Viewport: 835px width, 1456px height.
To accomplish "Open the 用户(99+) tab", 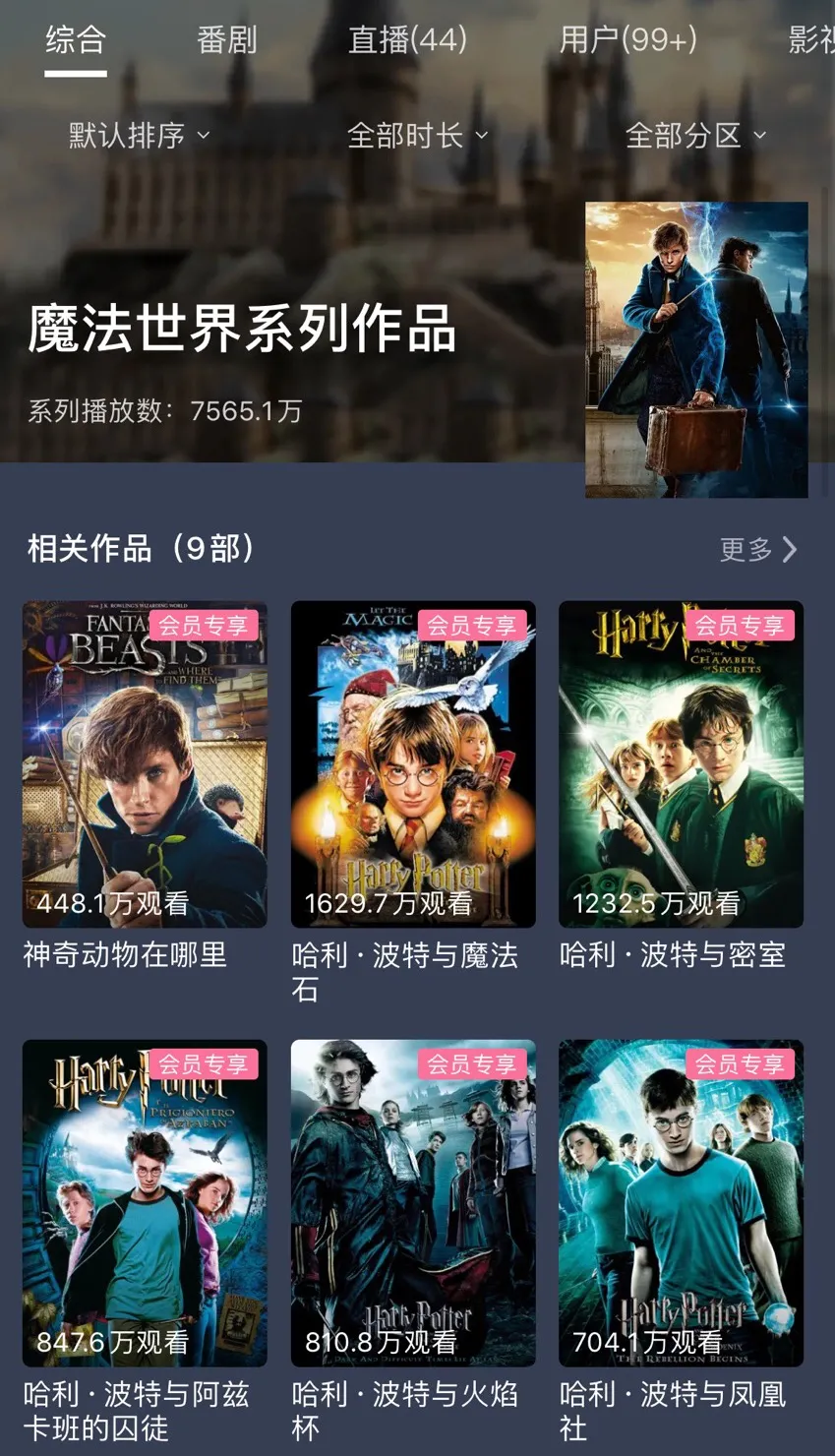I will pyautogui.click(x=627, y=40).
